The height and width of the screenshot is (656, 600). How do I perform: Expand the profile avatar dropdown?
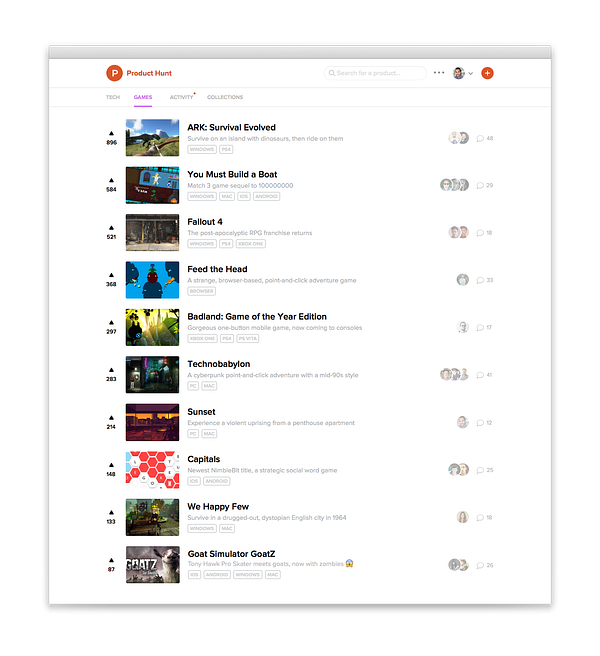click(x=463, y=73)
